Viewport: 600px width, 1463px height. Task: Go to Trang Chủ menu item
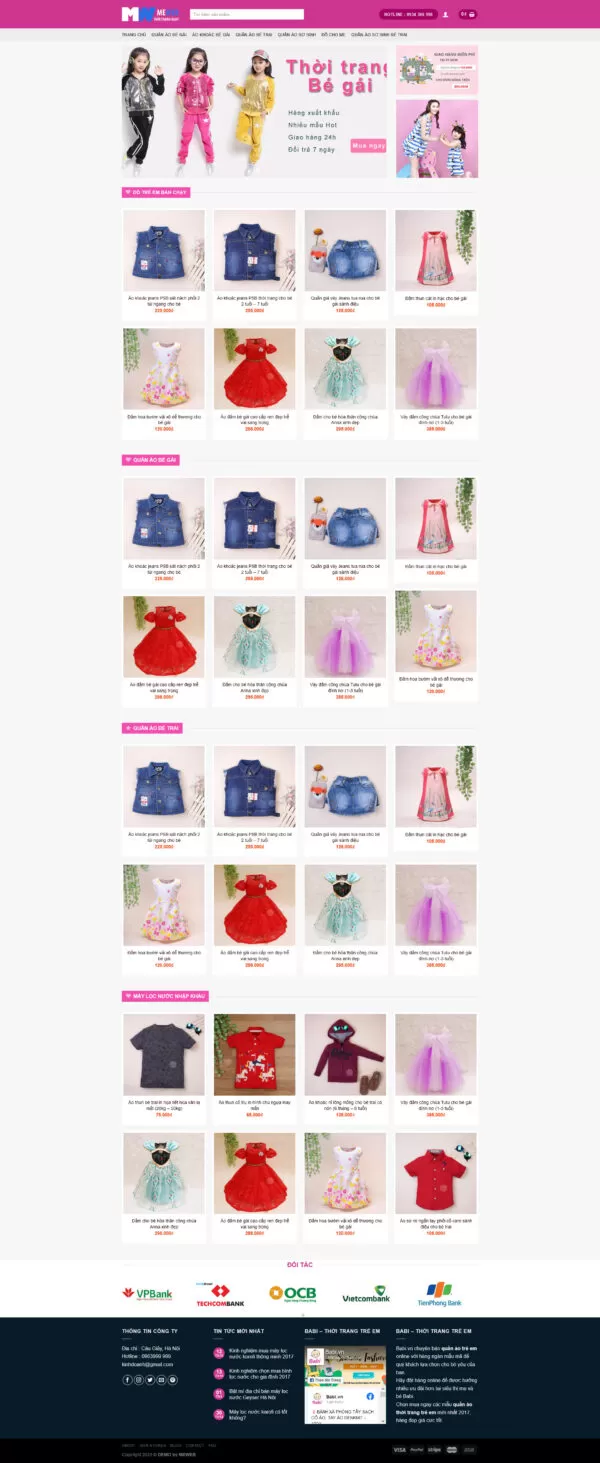pyautogui.click(x=134, y=34)
